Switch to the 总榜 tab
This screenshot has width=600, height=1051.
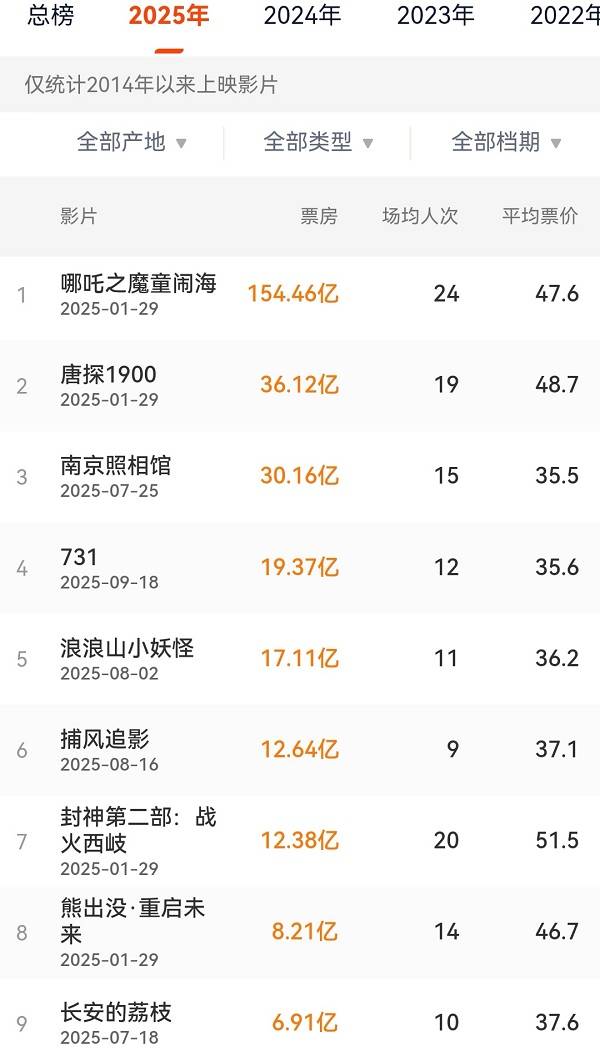(x=50, y=16)
